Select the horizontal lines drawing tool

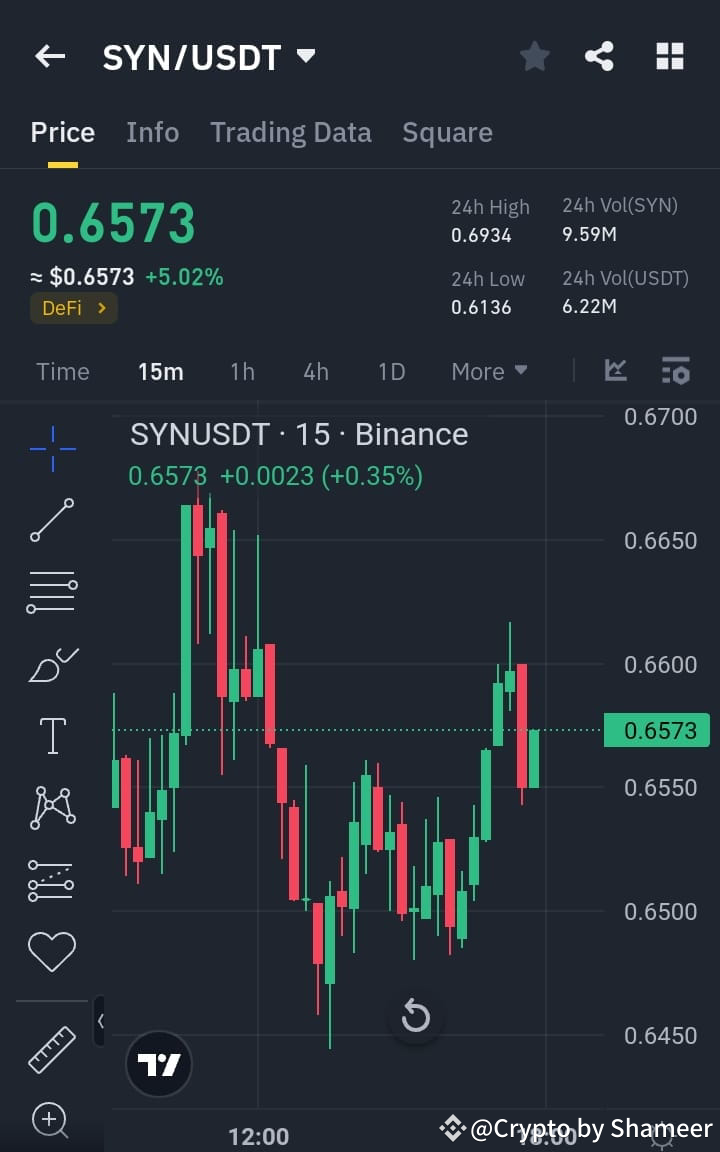pos(51,591)
